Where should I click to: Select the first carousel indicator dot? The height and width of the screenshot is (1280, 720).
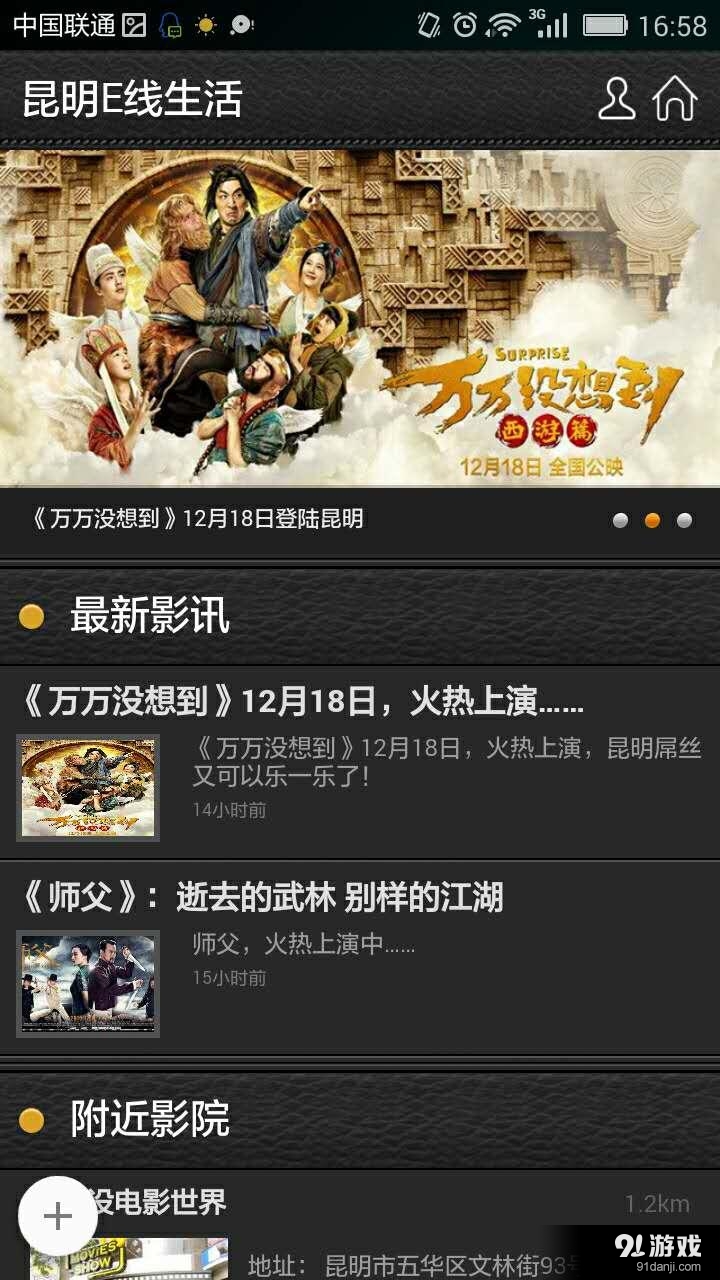[x=622, y=519]
